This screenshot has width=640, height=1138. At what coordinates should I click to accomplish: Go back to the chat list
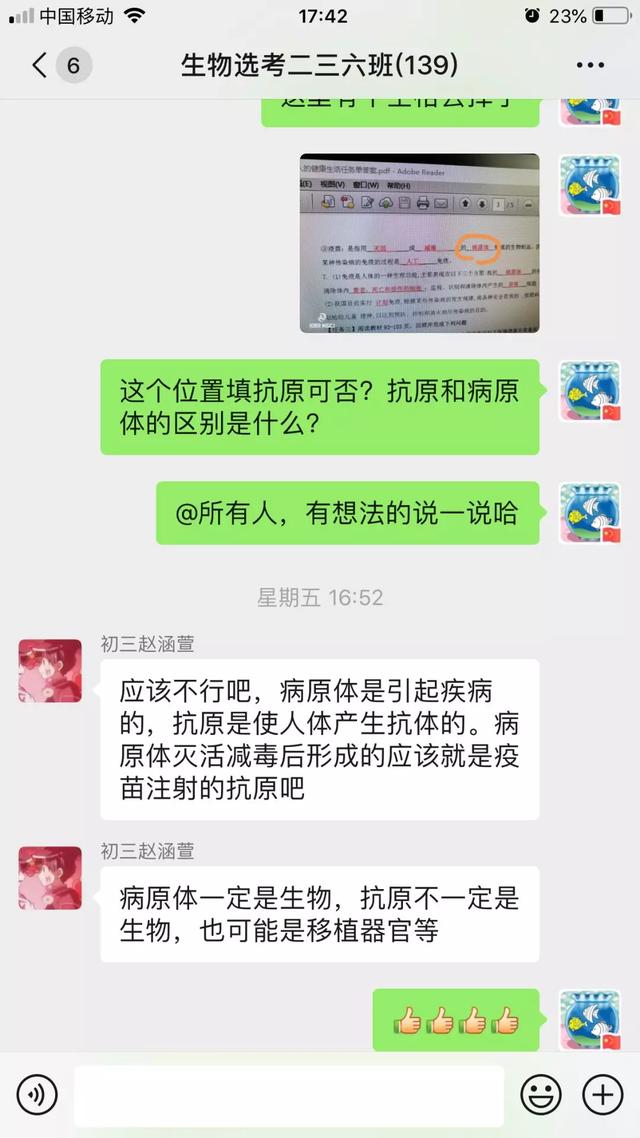(40, 66)
